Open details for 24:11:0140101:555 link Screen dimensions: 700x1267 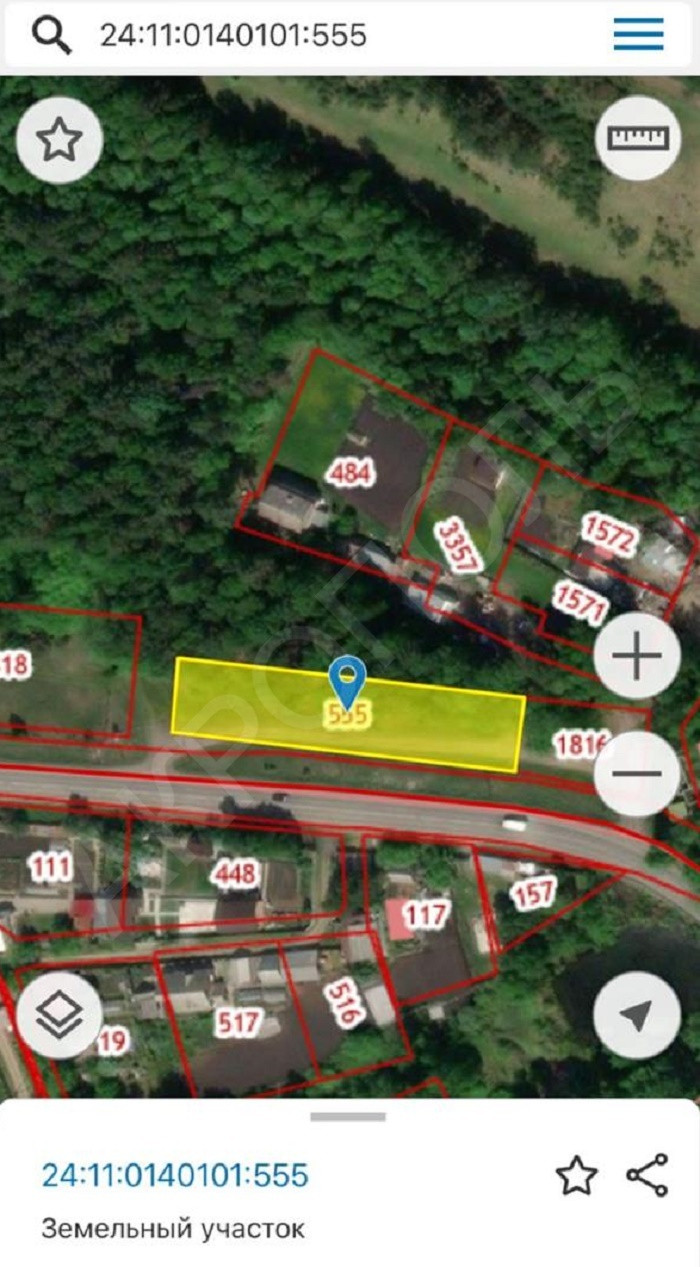(x=175, y=1175)
